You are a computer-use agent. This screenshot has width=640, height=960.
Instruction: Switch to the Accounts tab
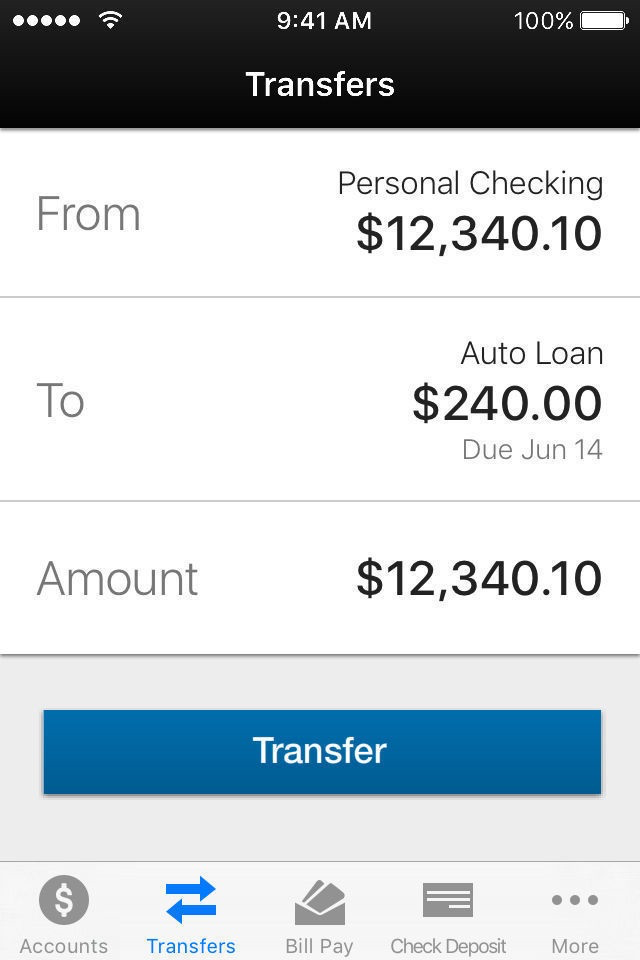[x=64, y=914]
